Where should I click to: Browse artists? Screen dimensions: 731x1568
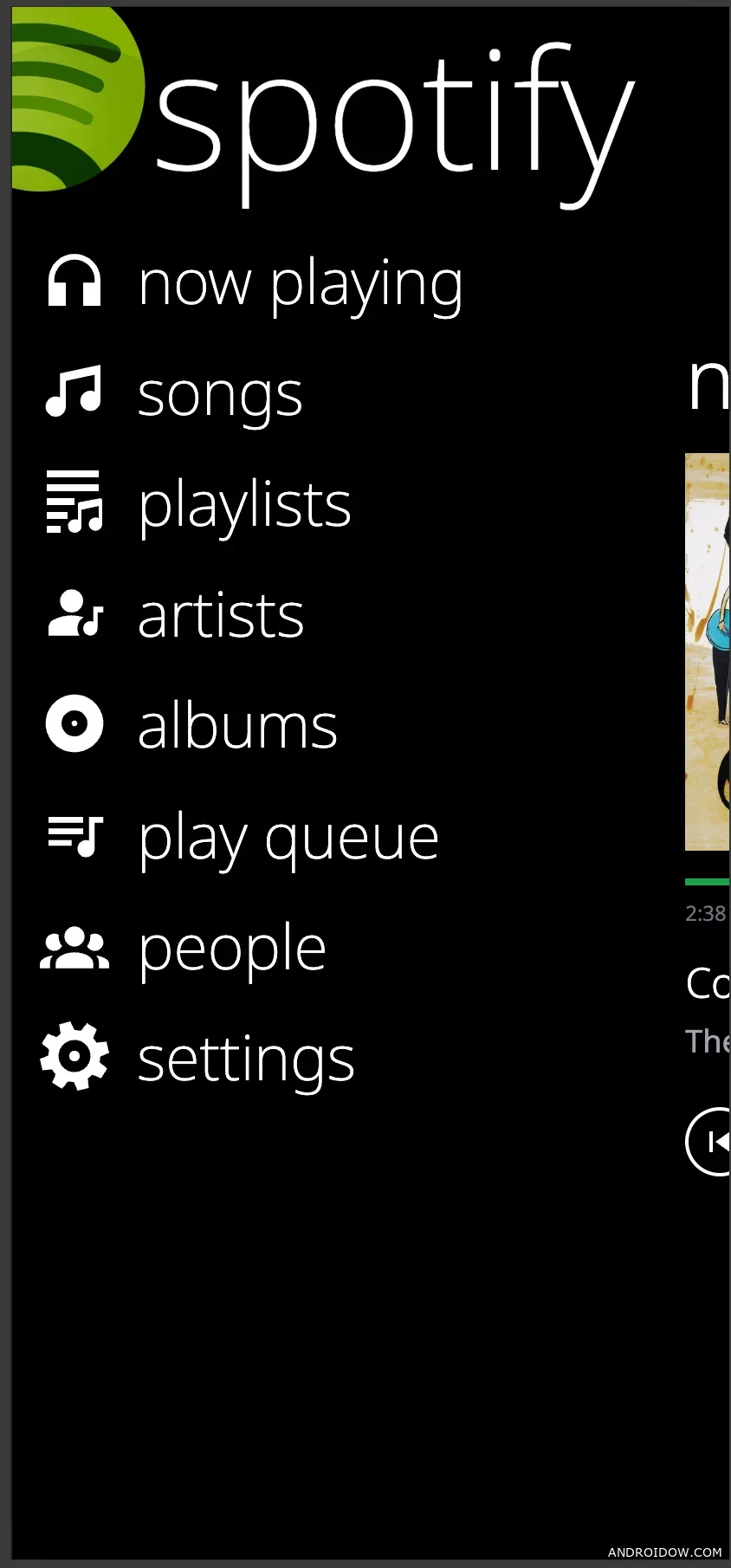click(175, 614)
